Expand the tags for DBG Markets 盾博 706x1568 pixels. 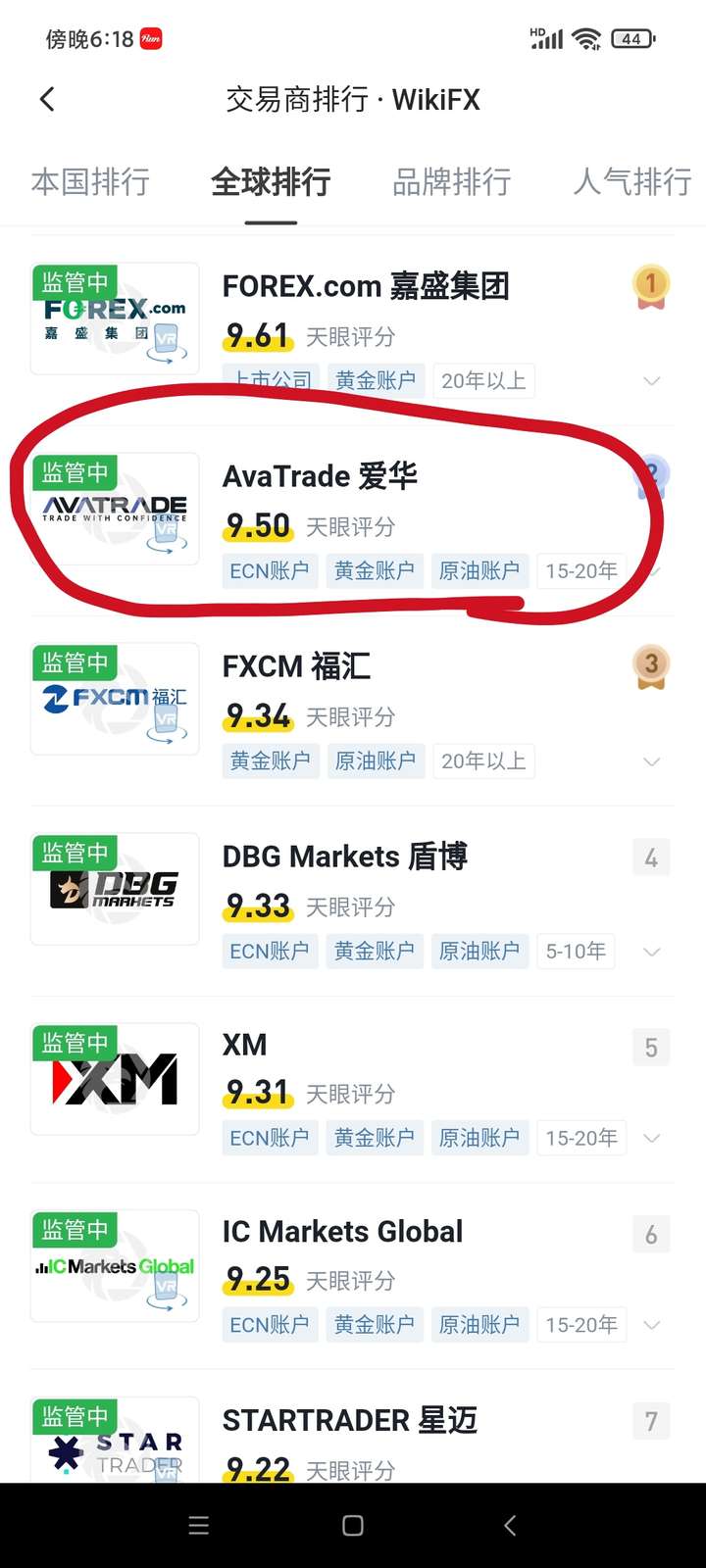[651, 952]
